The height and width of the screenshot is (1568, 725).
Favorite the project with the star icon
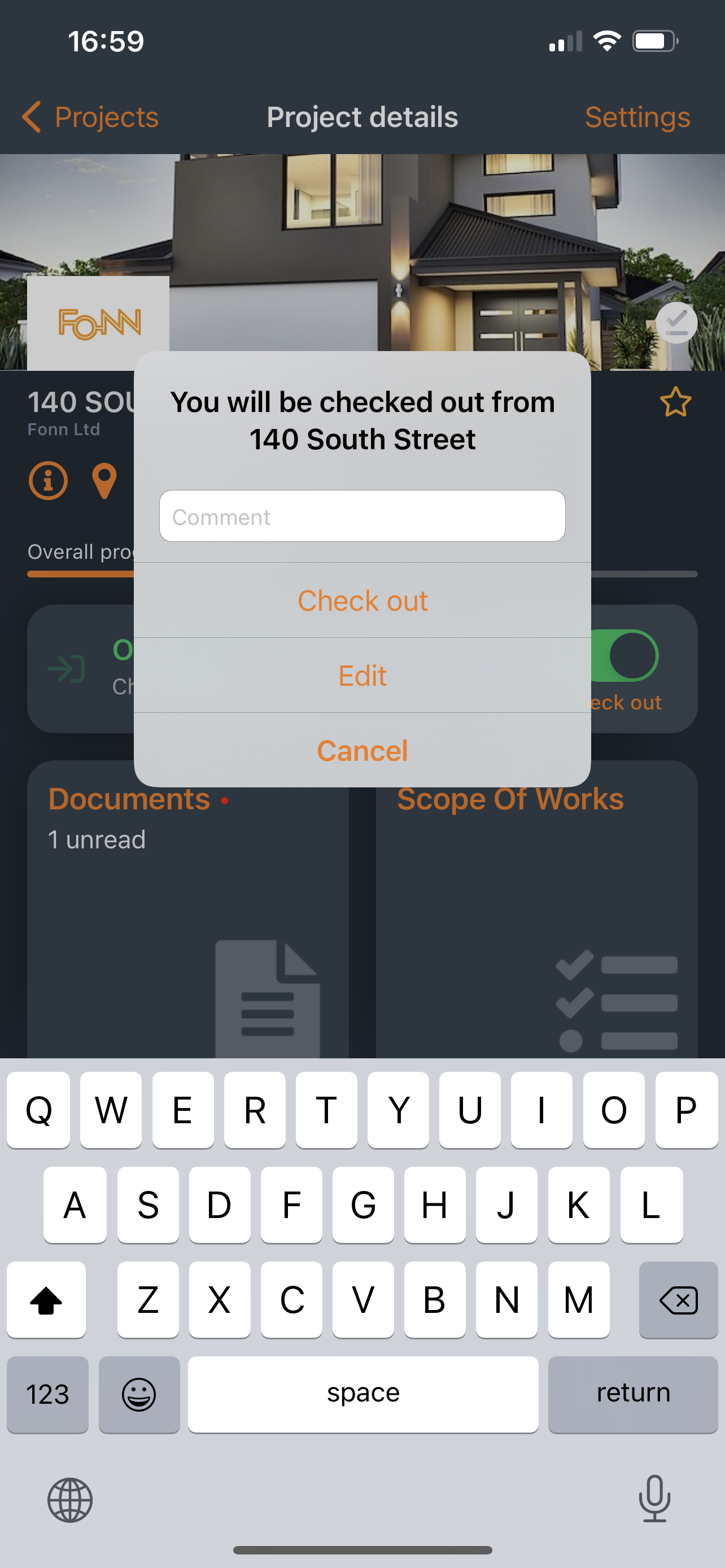pos(675,402)
